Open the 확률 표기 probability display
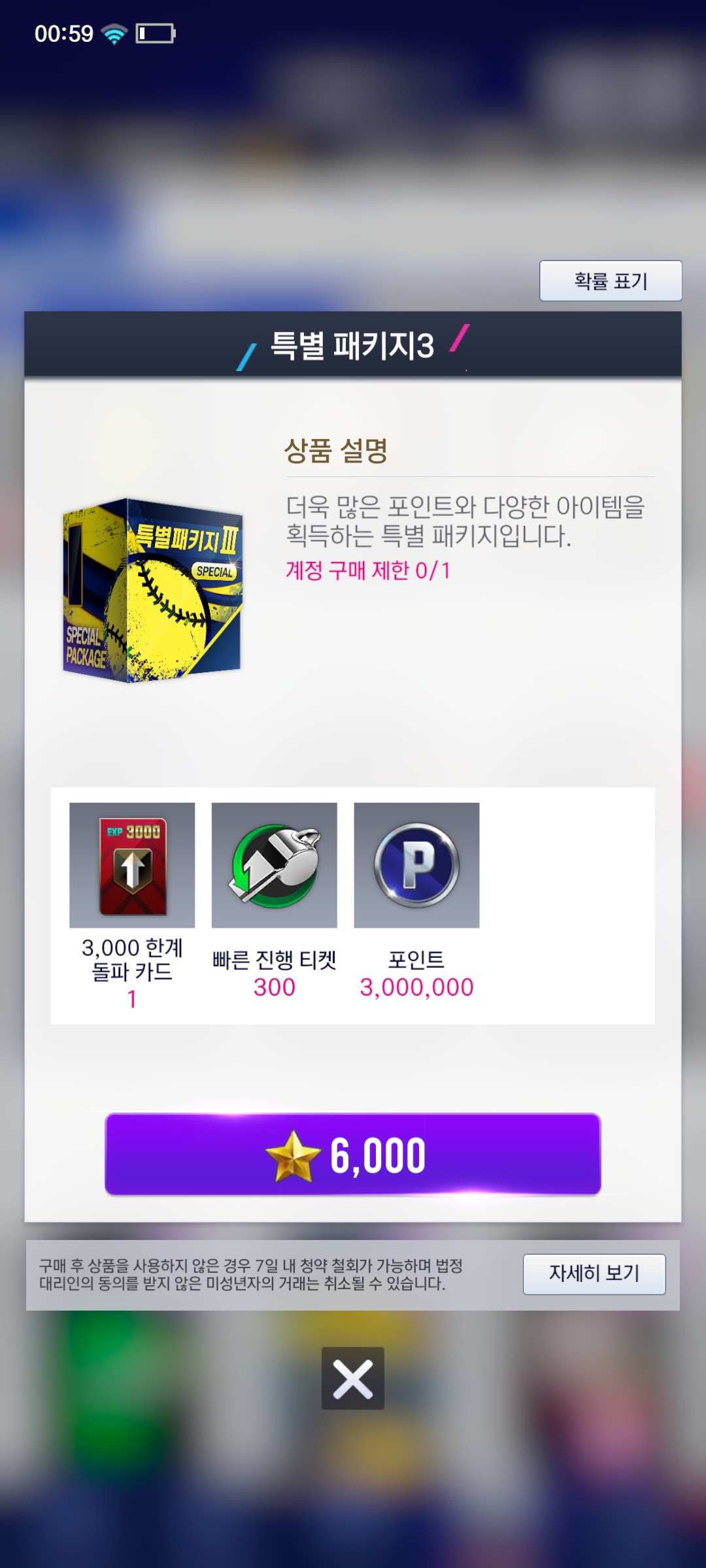Screen dimensions: 706x1568 [x=610, y=281]
